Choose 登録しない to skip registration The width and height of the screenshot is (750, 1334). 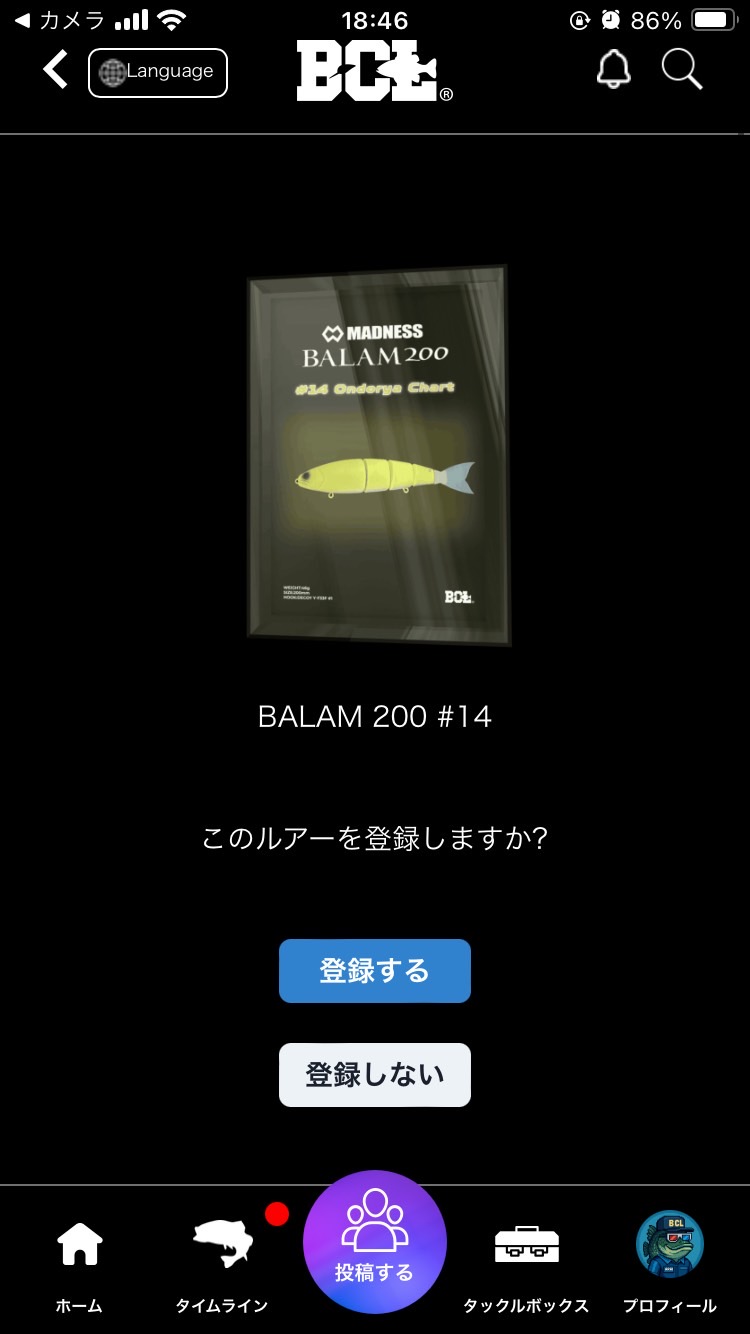coord(375,1075)
